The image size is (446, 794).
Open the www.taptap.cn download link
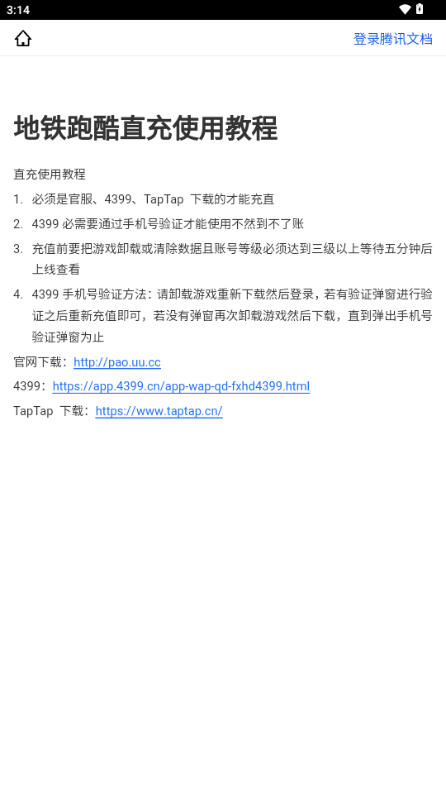[x=159, y=411]
